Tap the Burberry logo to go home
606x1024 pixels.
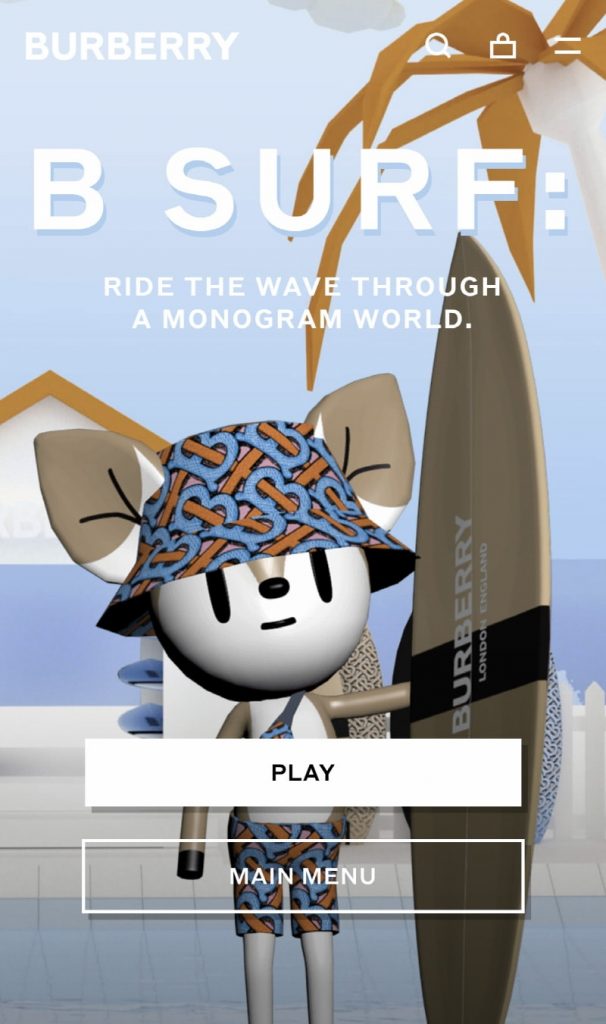(x=132, y=46)
